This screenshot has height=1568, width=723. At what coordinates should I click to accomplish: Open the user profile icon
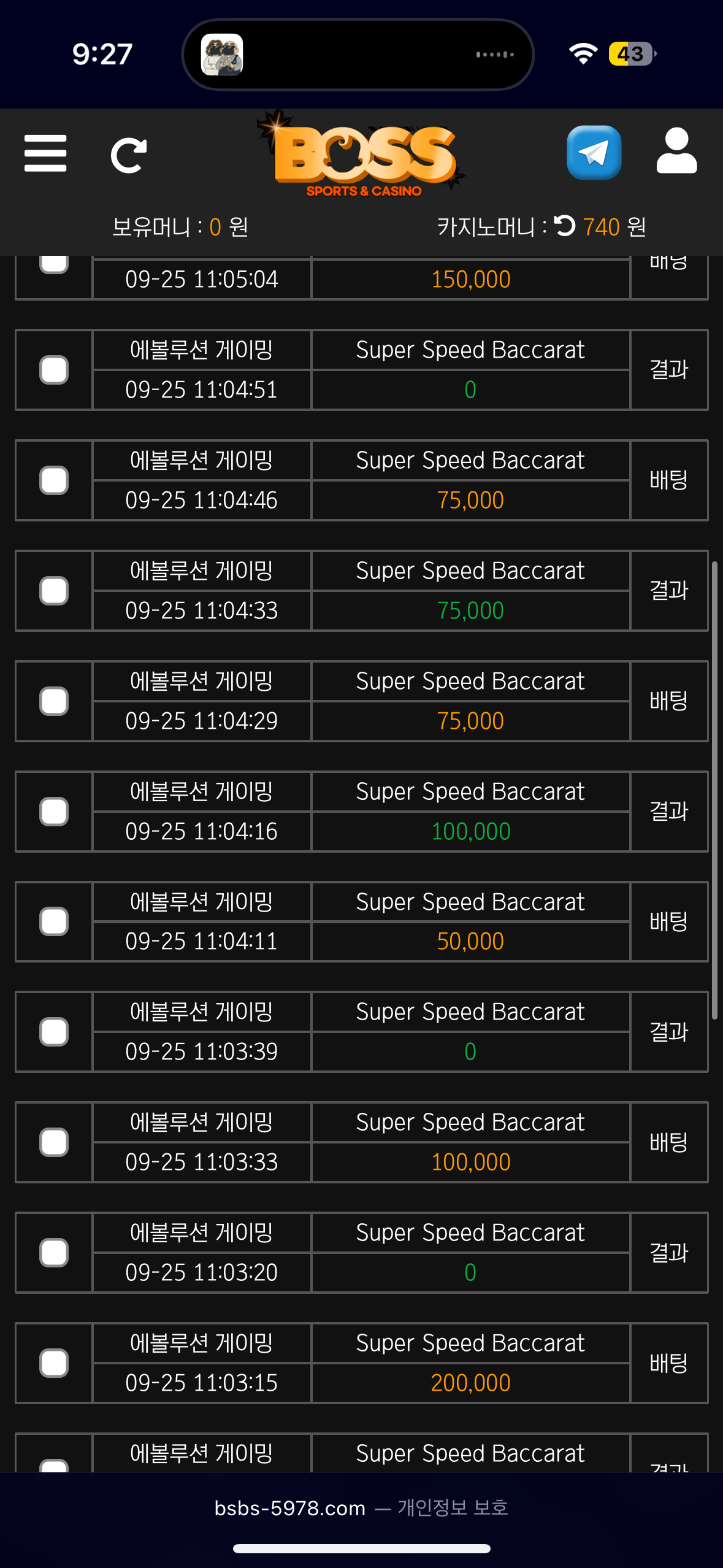[676, 152]
